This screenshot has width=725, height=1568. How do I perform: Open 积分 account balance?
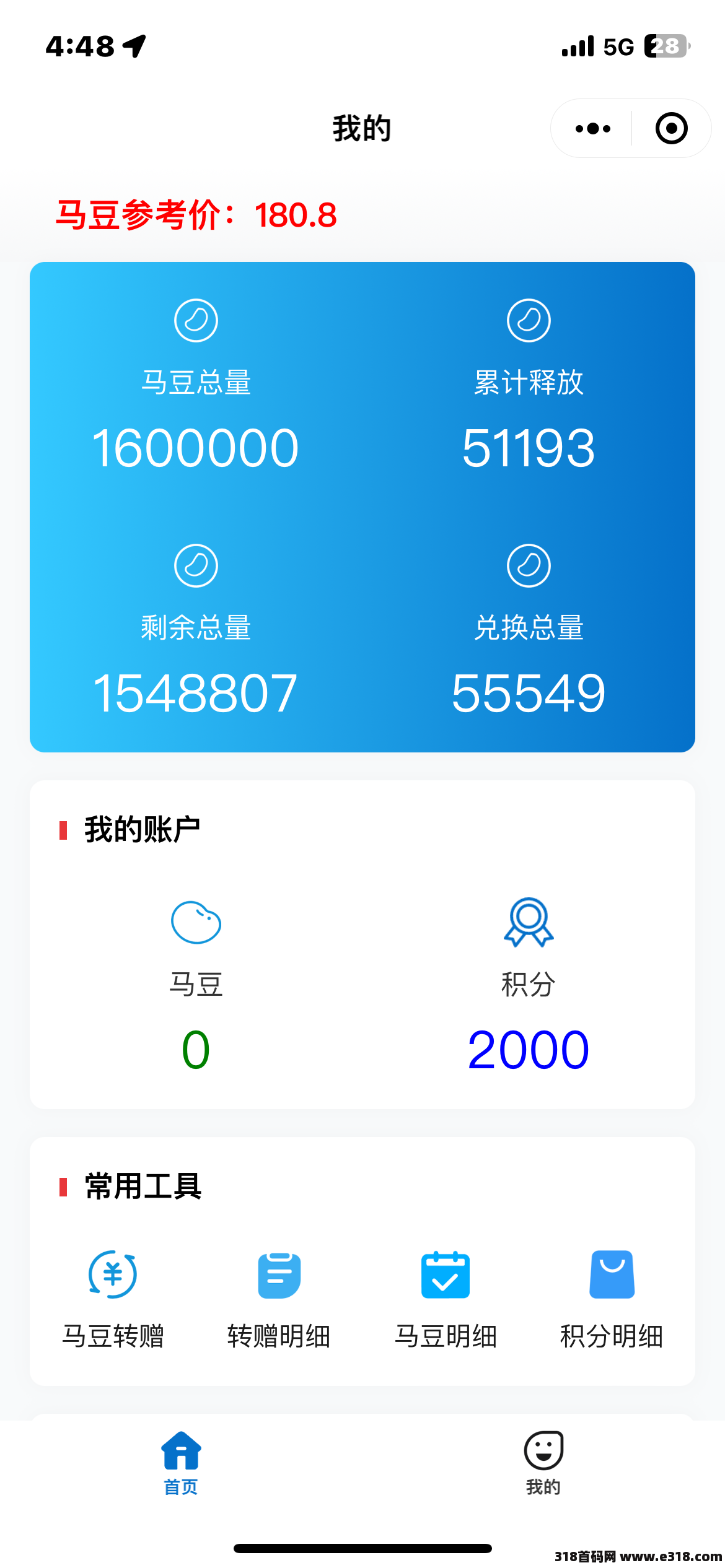(528, 986)
